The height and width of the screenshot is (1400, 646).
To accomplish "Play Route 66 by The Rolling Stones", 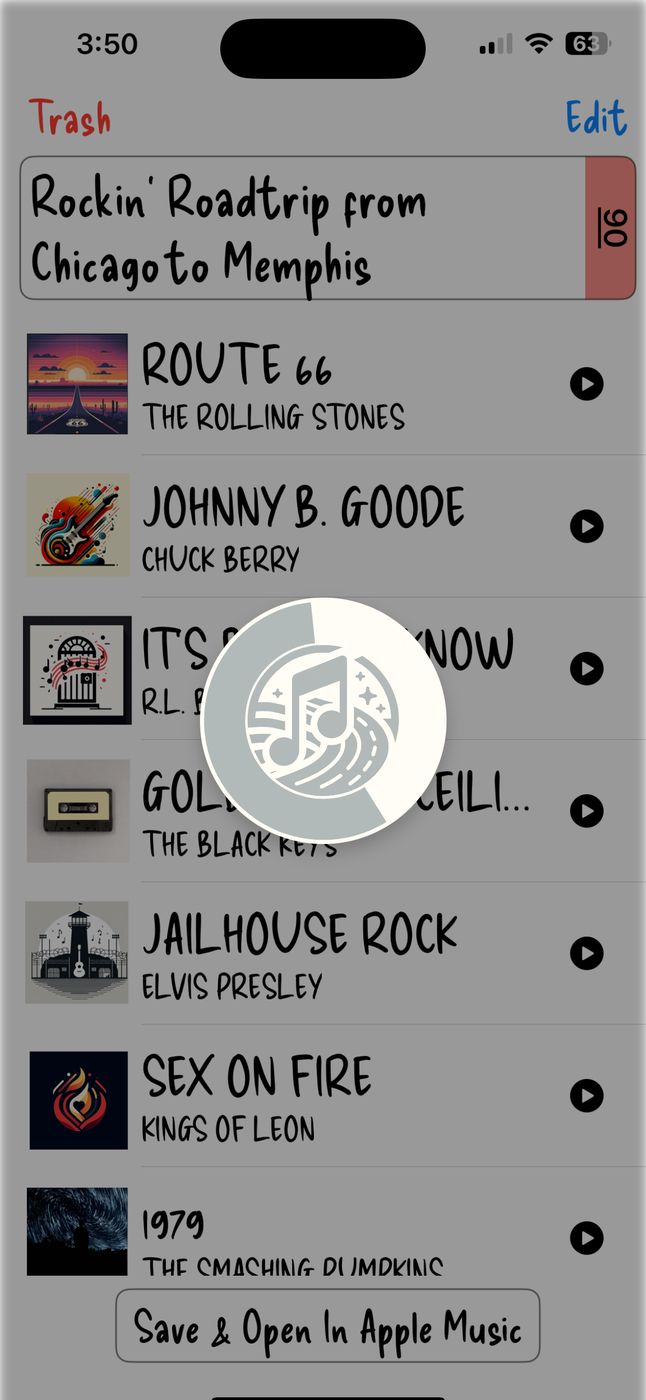I will (x=587, y=384).
